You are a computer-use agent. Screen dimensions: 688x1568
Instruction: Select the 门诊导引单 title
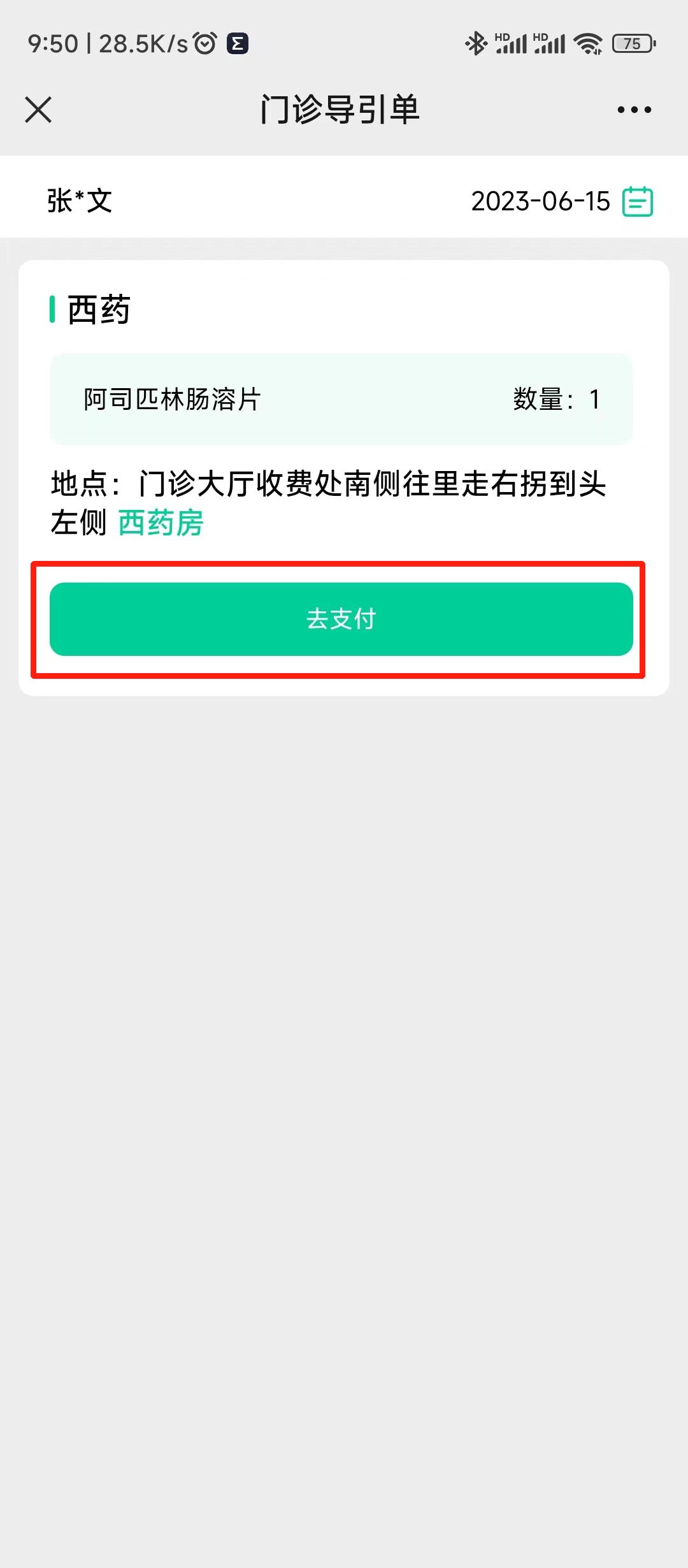click(x=341, y=108)
